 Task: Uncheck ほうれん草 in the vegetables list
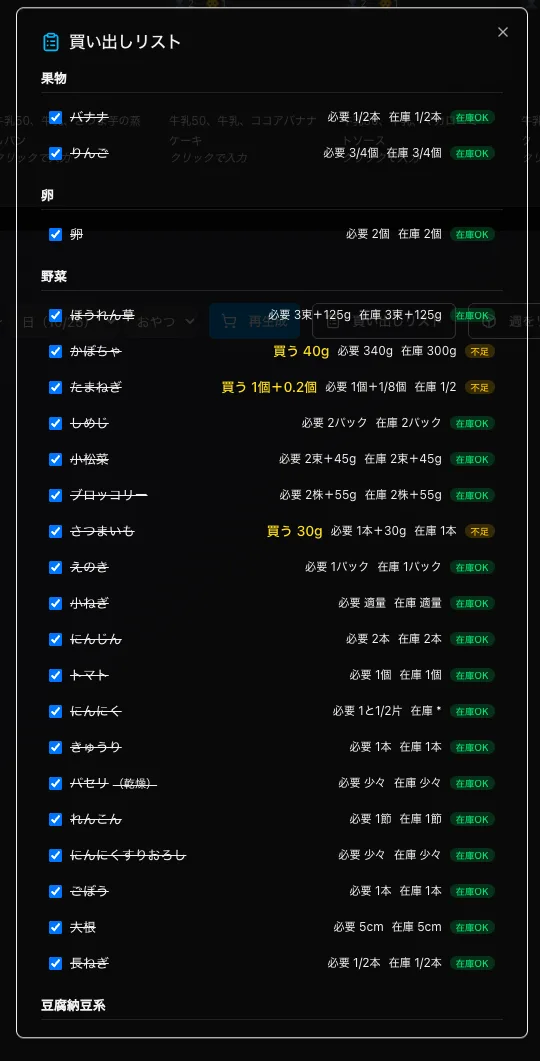pos(55,315)
